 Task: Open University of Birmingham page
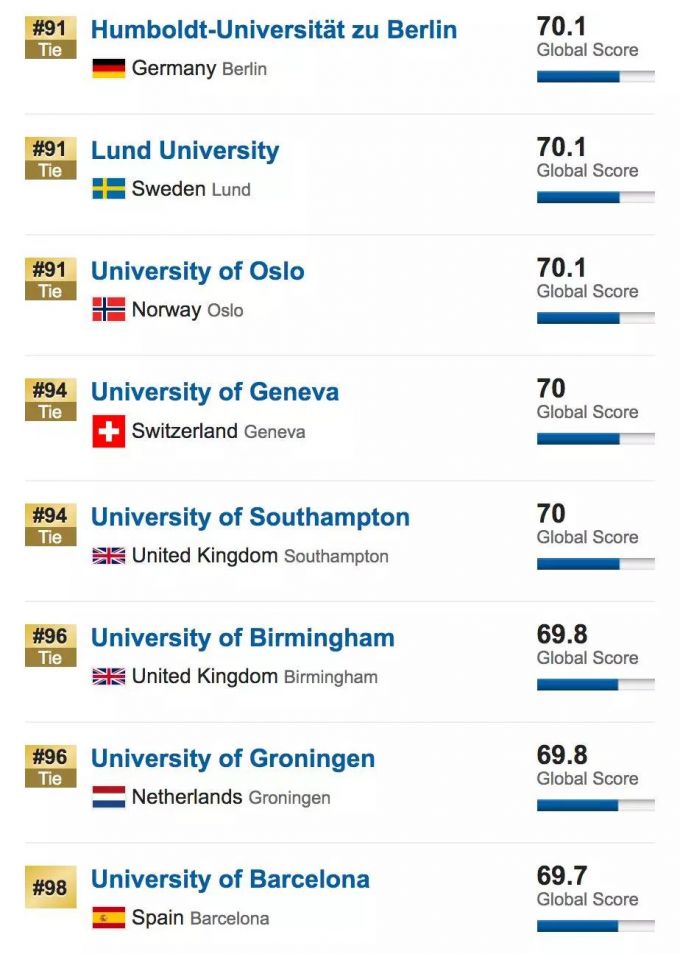point(242,639)
